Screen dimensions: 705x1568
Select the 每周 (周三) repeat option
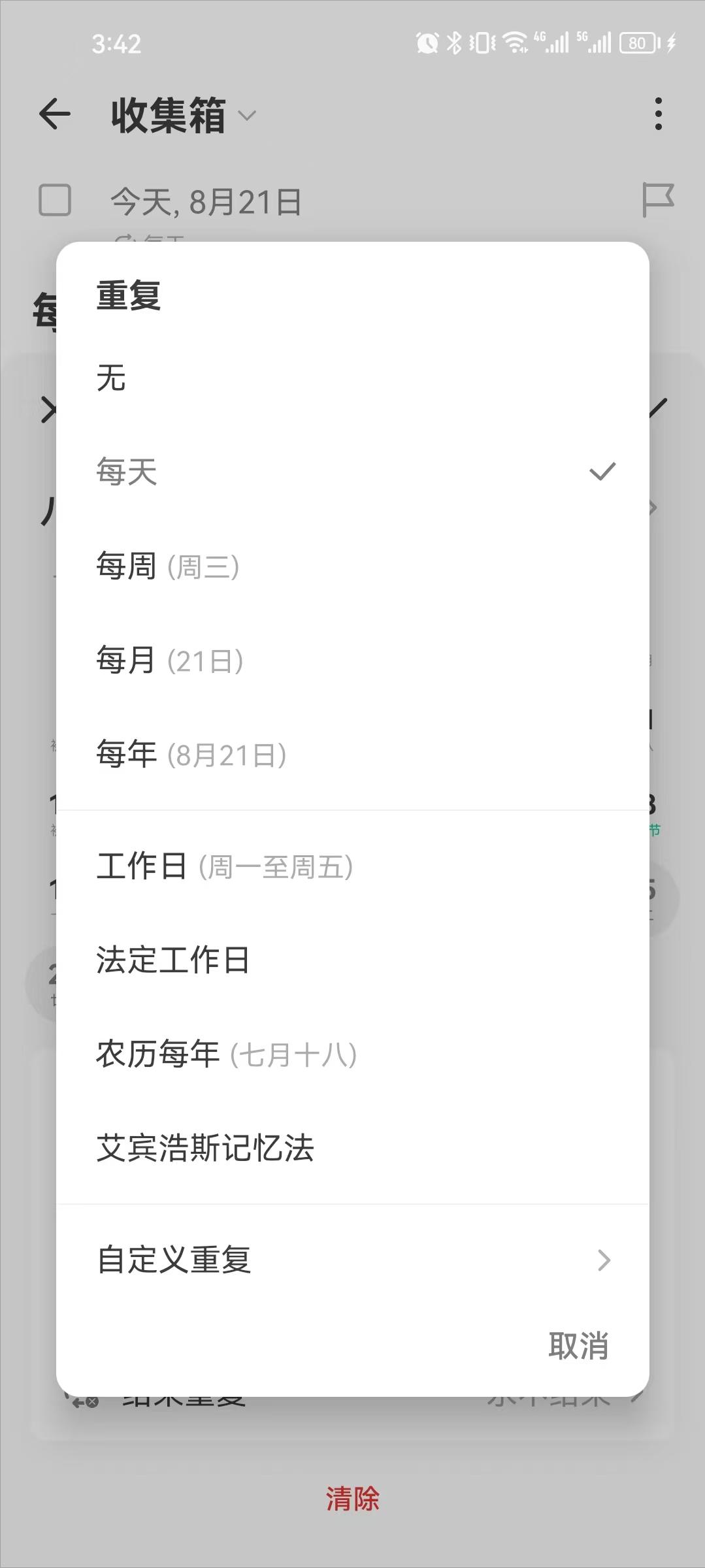coord(169,568)
